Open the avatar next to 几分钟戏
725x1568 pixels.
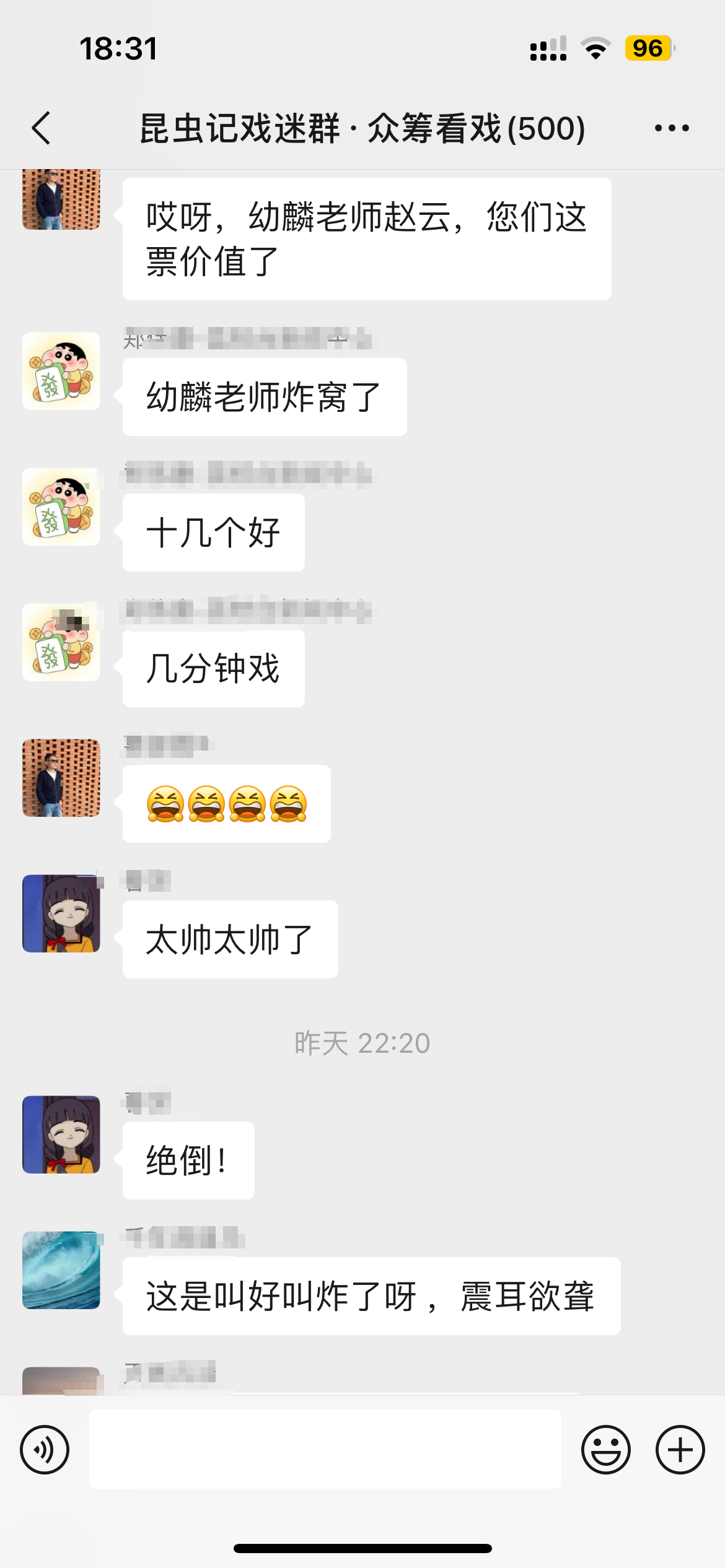61,642
